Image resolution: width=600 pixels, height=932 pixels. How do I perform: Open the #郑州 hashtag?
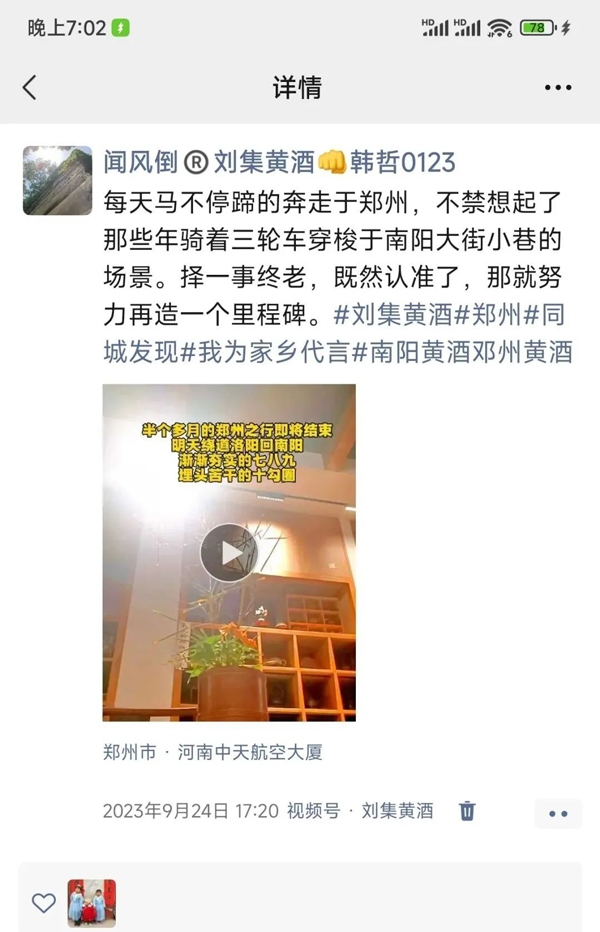click(x=488, y=315)
